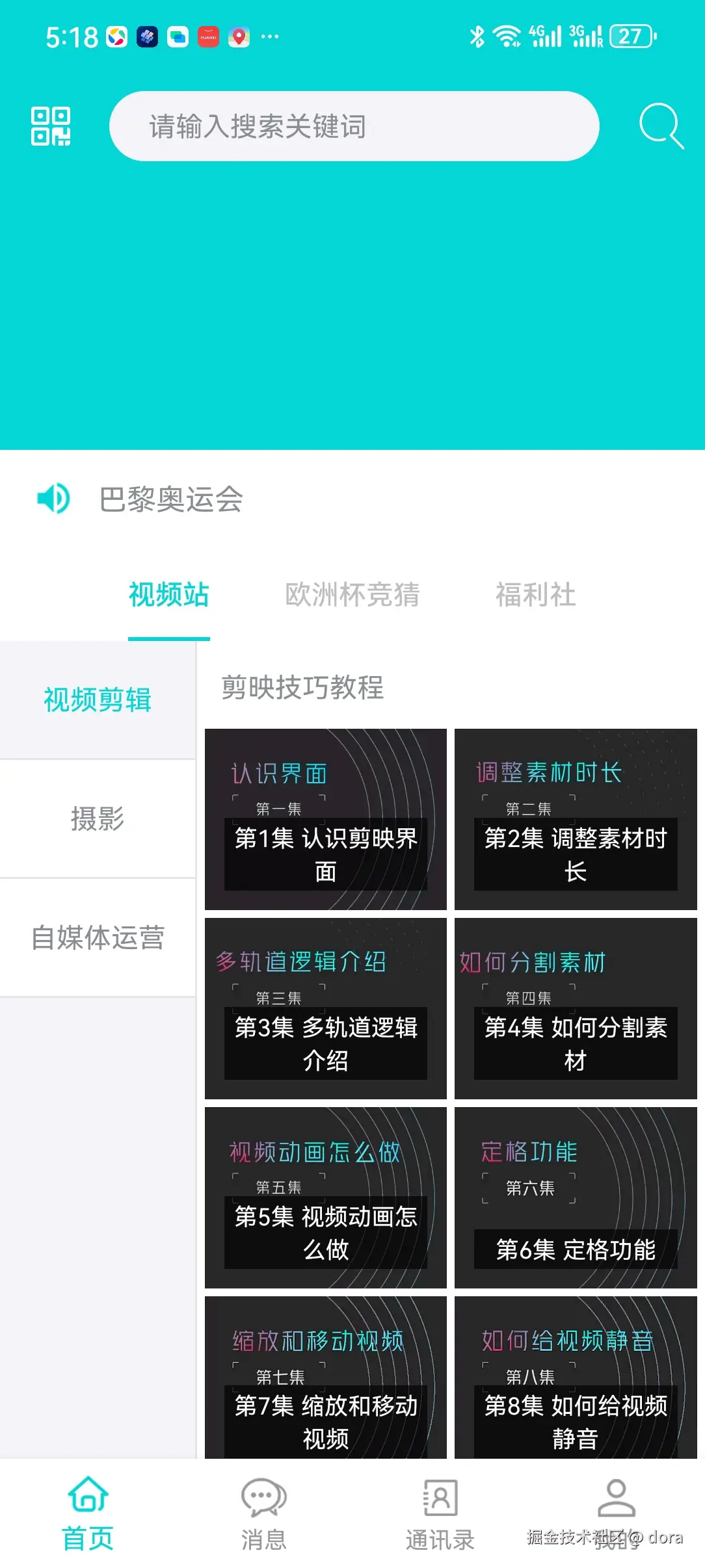Go to the 消息 tab
705x1568 pixels.
point(263,1512)
